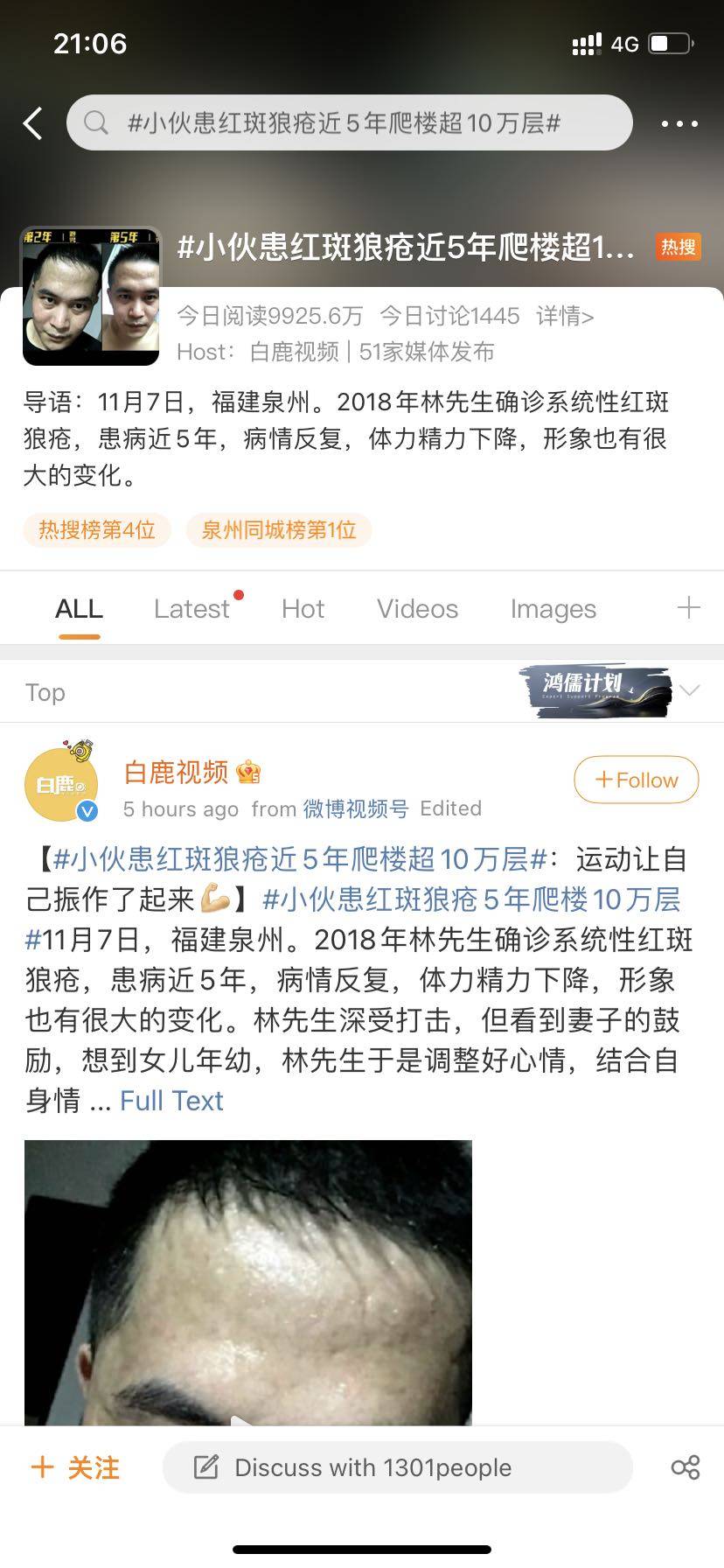724x1568 pixels.
Task: Tap 关注 to follow this topic
Action: coord(75,1467)
